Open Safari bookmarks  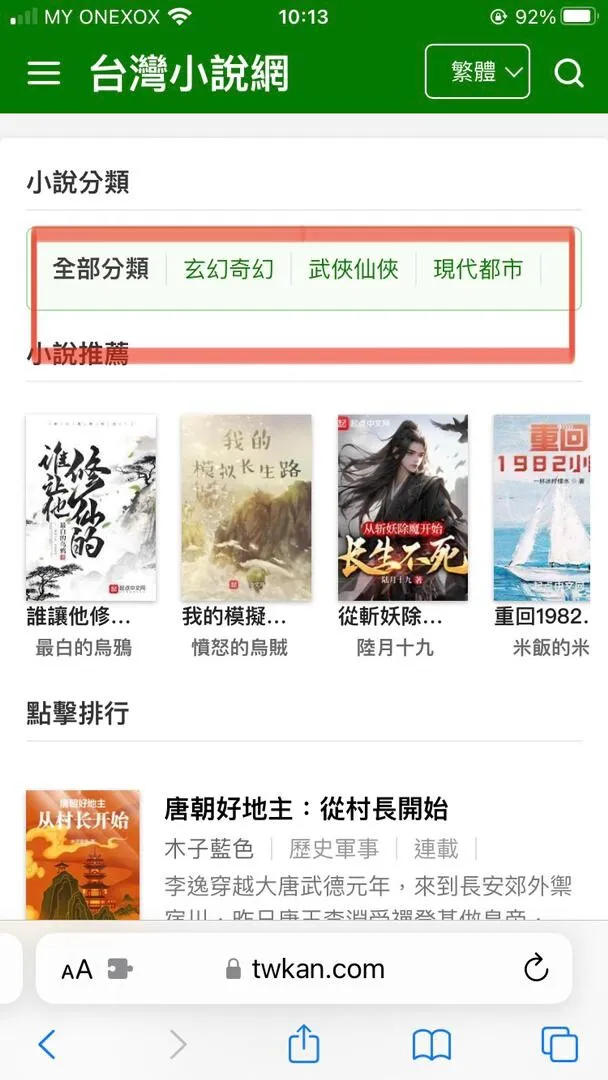[431, 1045]
